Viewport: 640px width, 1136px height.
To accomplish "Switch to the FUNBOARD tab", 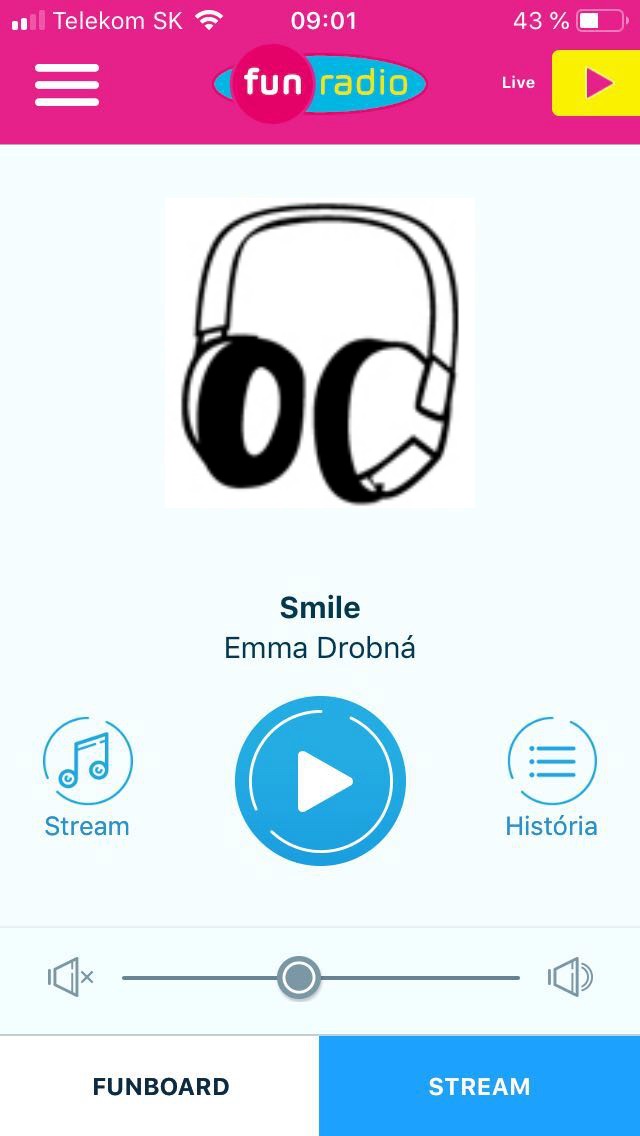I will click(x=159, y=1086).
